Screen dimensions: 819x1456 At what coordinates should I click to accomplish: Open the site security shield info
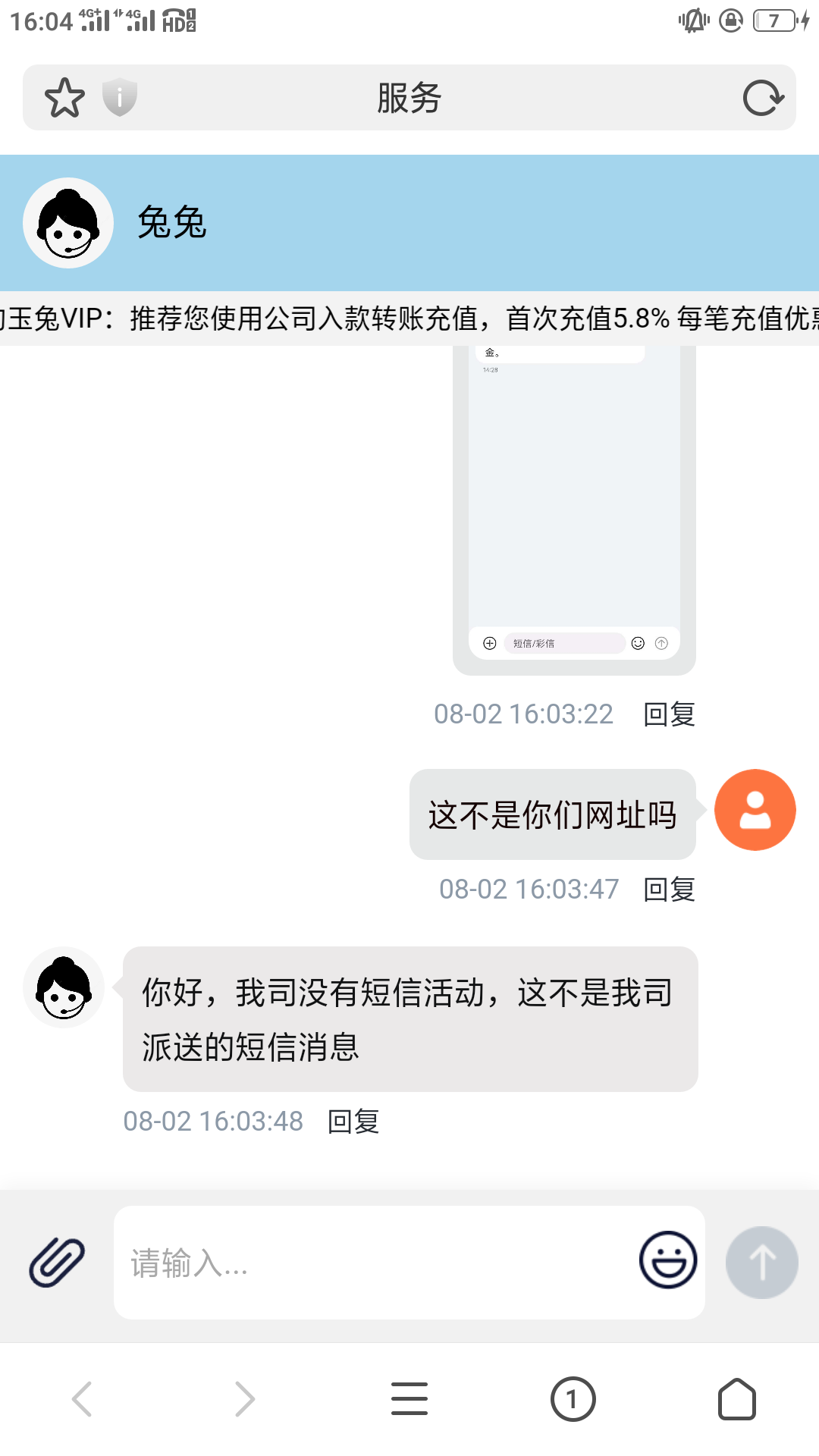[x=120, y=97]
